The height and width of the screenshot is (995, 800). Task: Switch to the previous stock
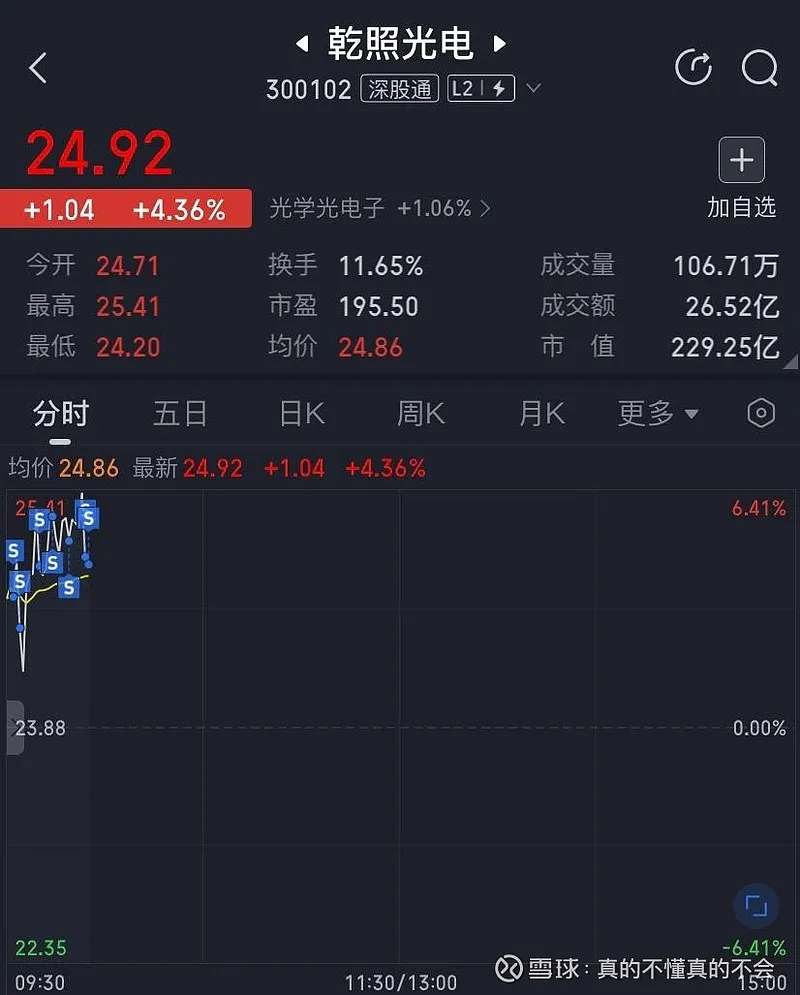(x=301, y=44)
